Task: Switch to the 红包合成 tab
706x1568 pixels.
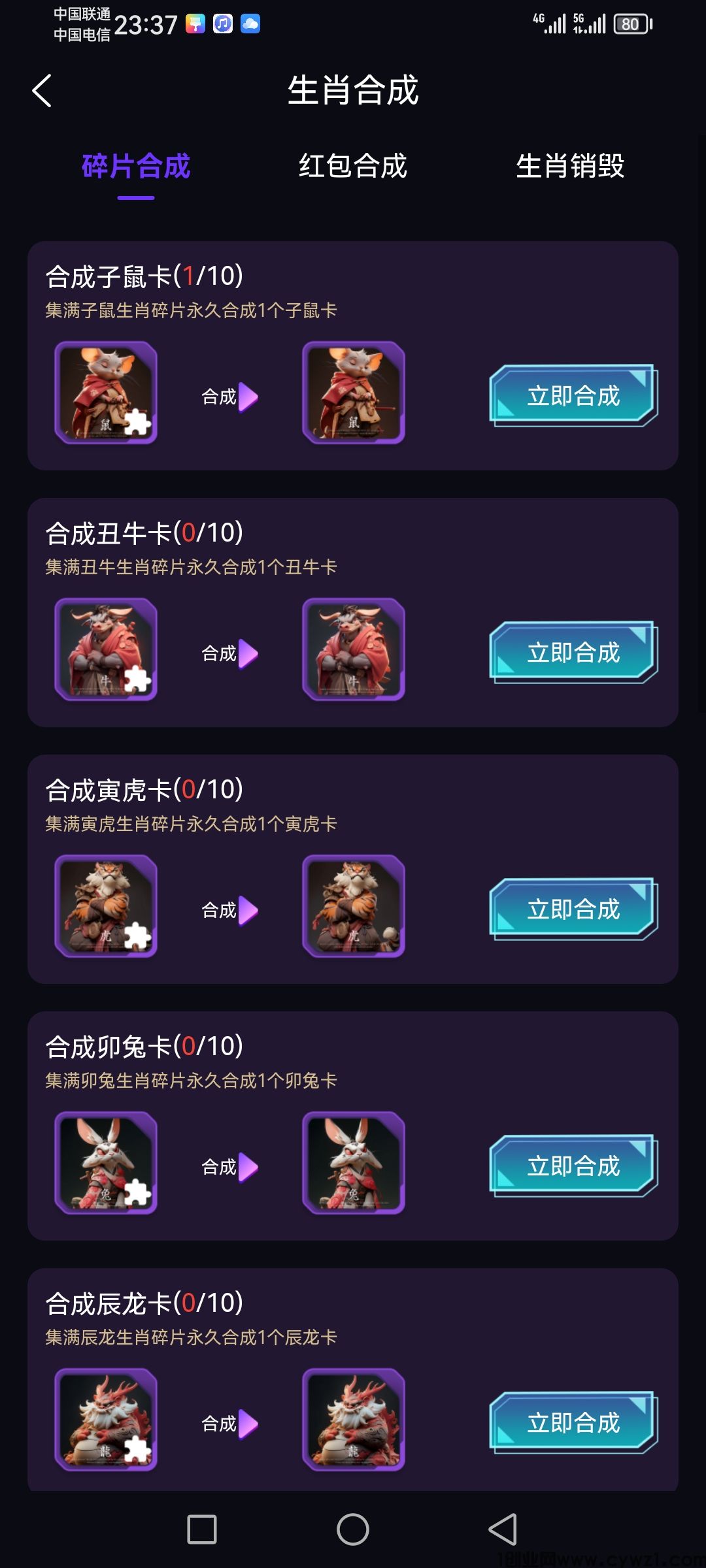Action: pos(353,166)
